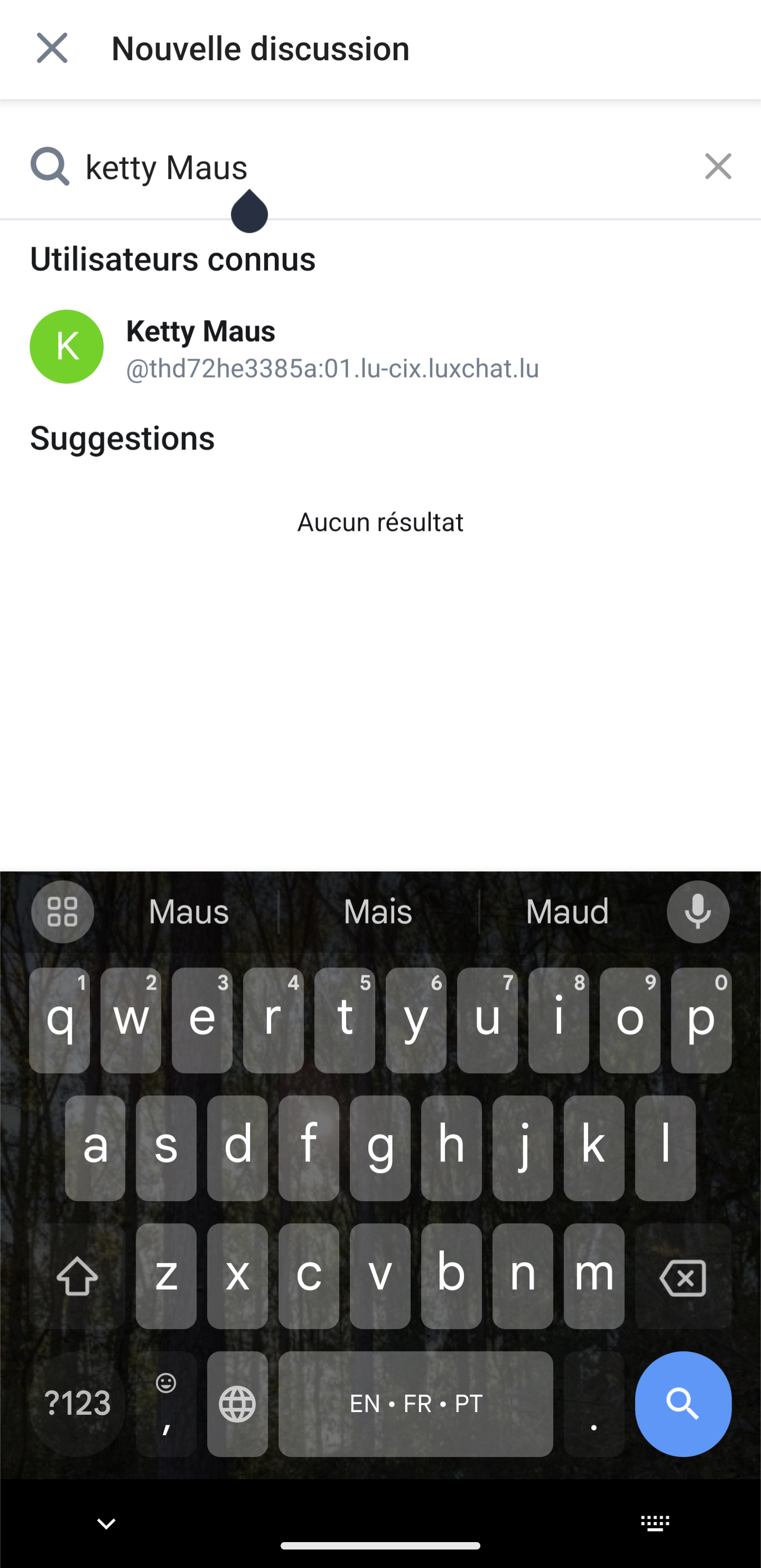Open the ?123 symbols keyboard
The image size is (761, 1568).
77,1404
